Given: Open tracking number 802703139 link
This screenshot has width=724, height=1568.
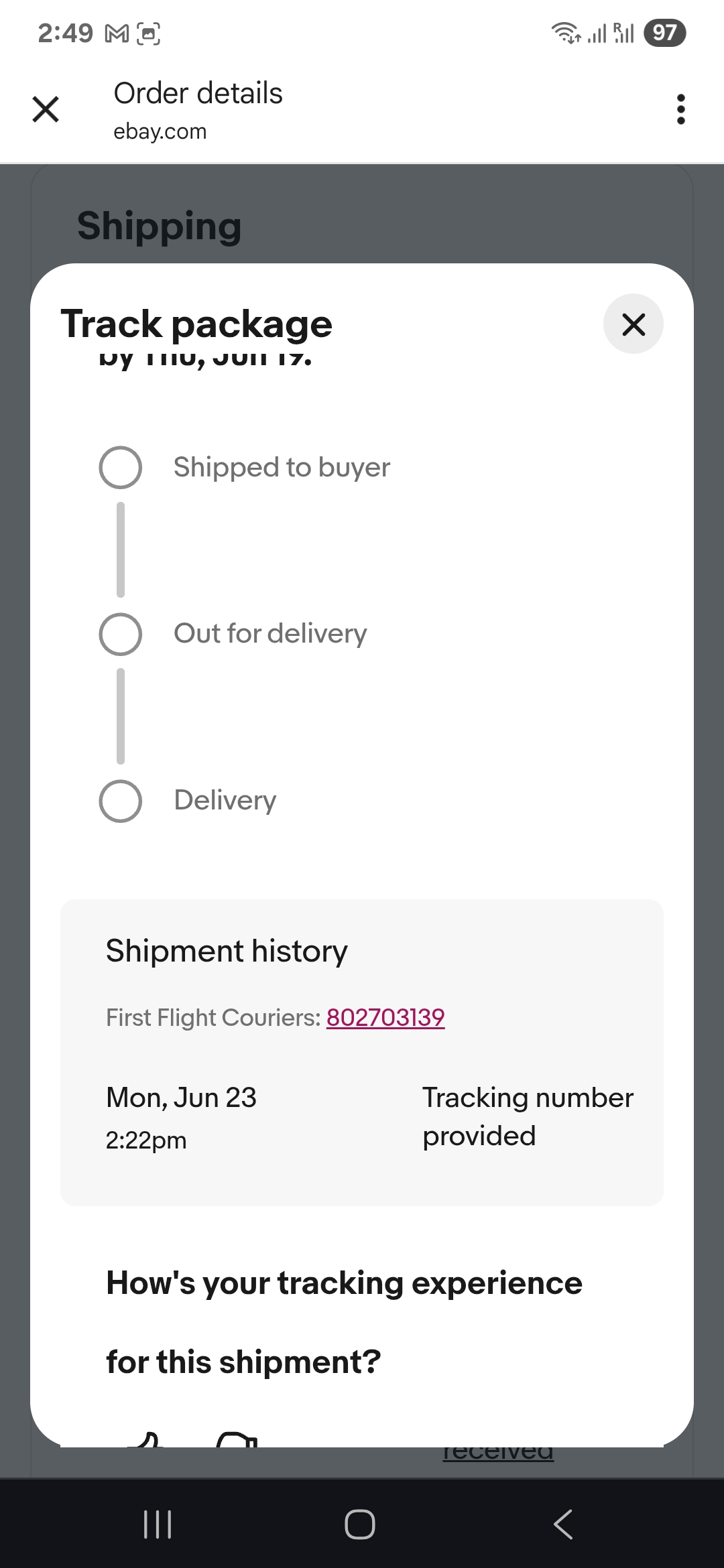Looking at the screenshot, I should [385, 1017].
